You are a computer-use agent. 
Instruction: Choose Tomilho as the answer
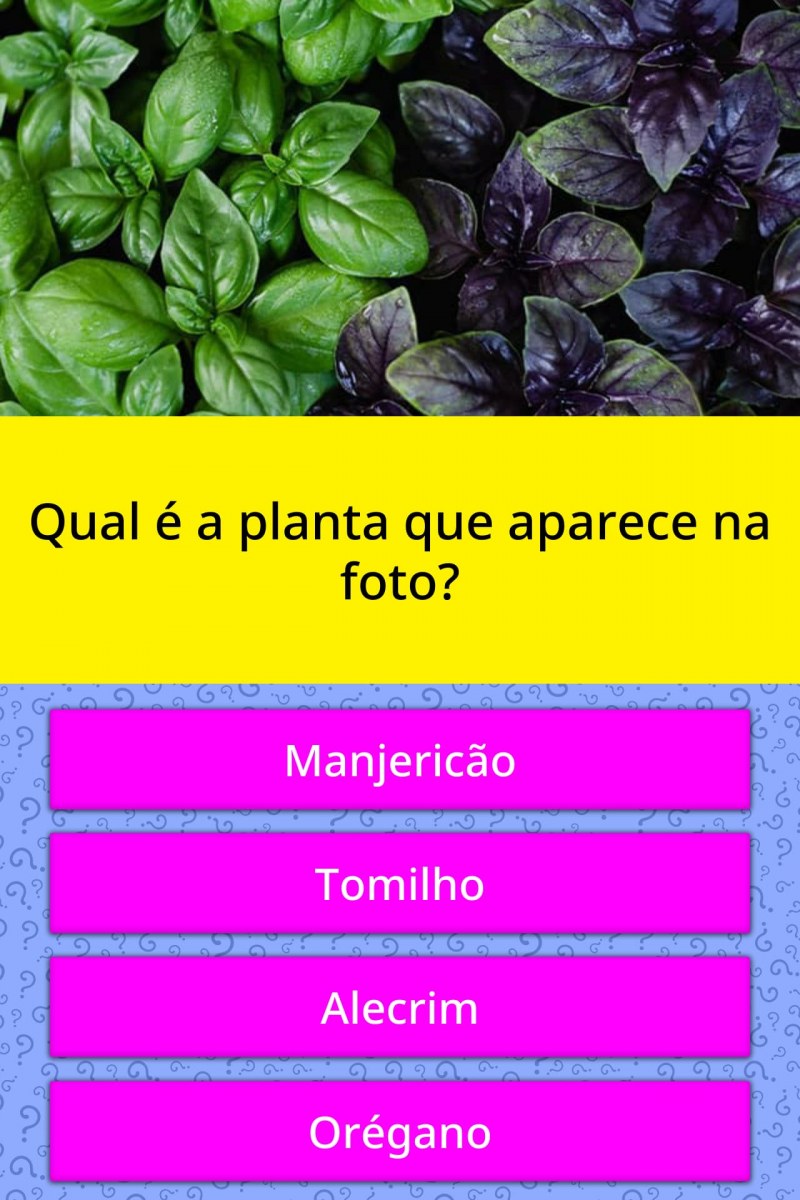click(400, 884)
